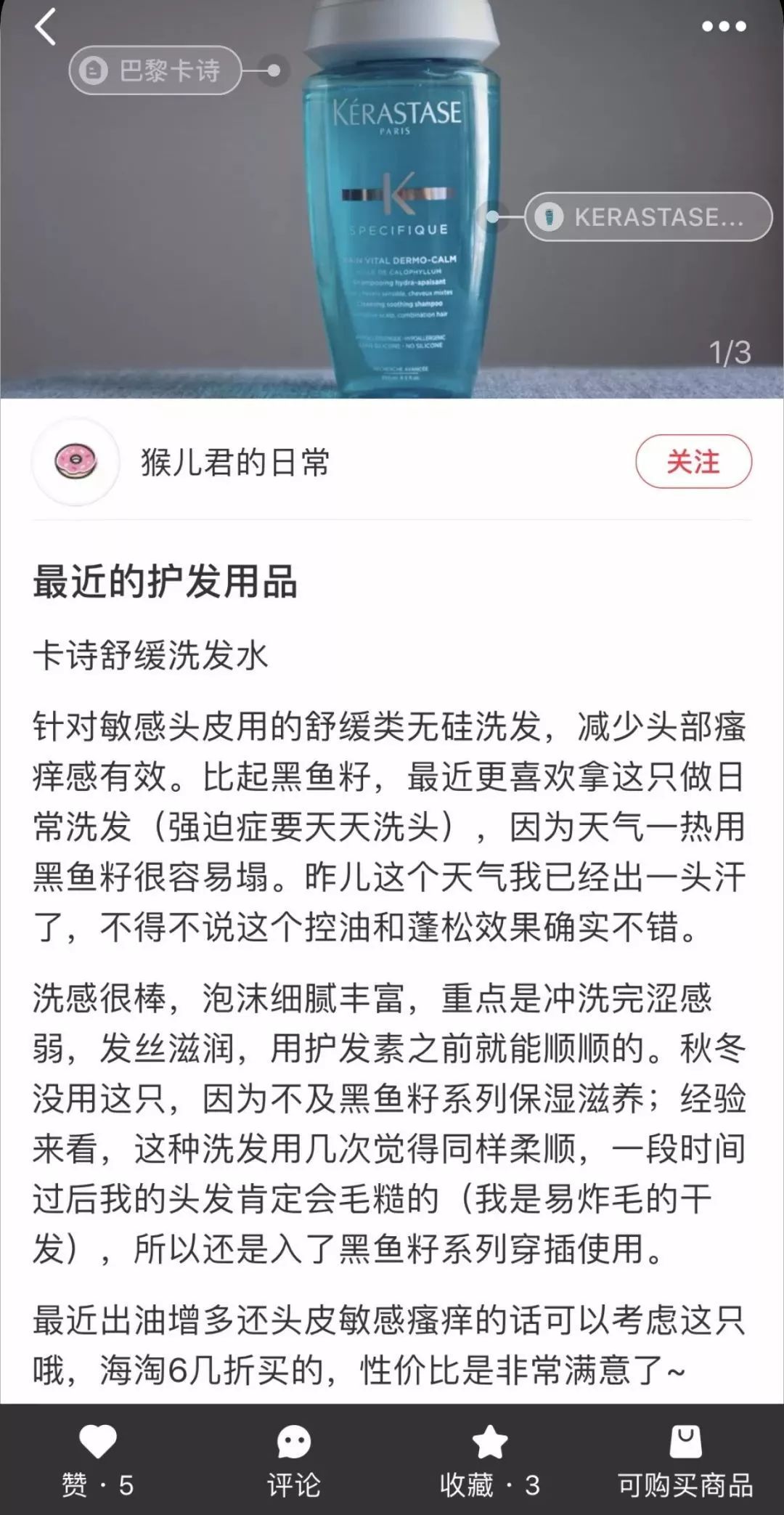Tap the brand icon in 巴黎卡诗 tag
The height and width of the screenshot is (1515, 784).
tap(93, 70)
